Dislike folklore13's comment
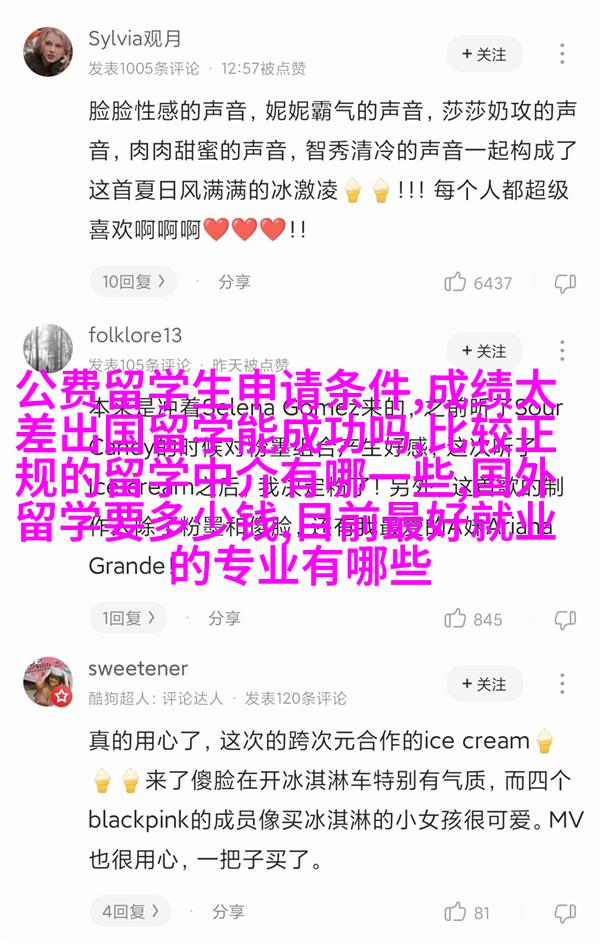Image resolution: width=600 pixels, height=944 pixels. (566, 619)
